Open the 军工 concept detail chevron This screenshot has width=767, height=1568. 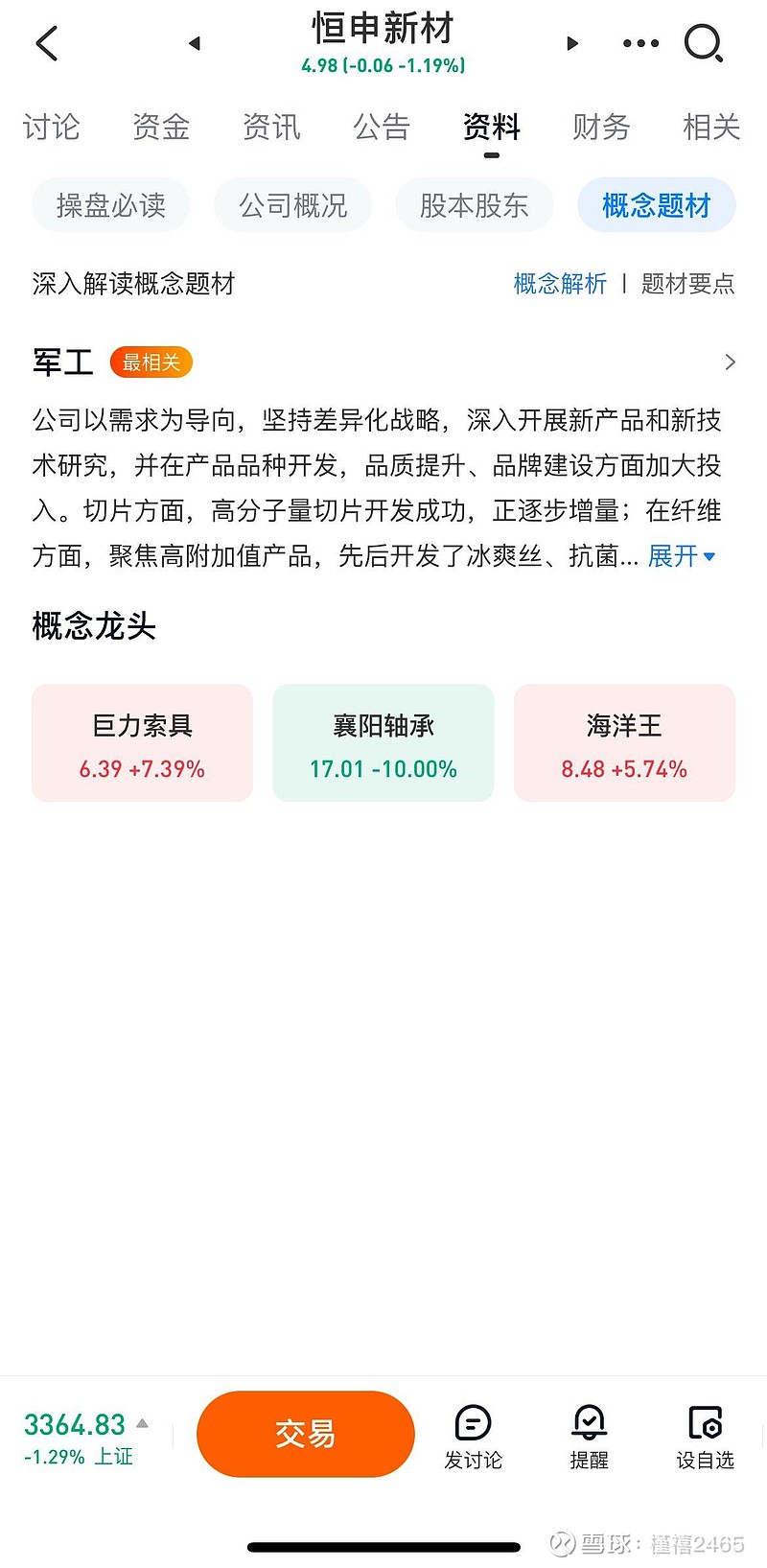click(x=730, y=362)
